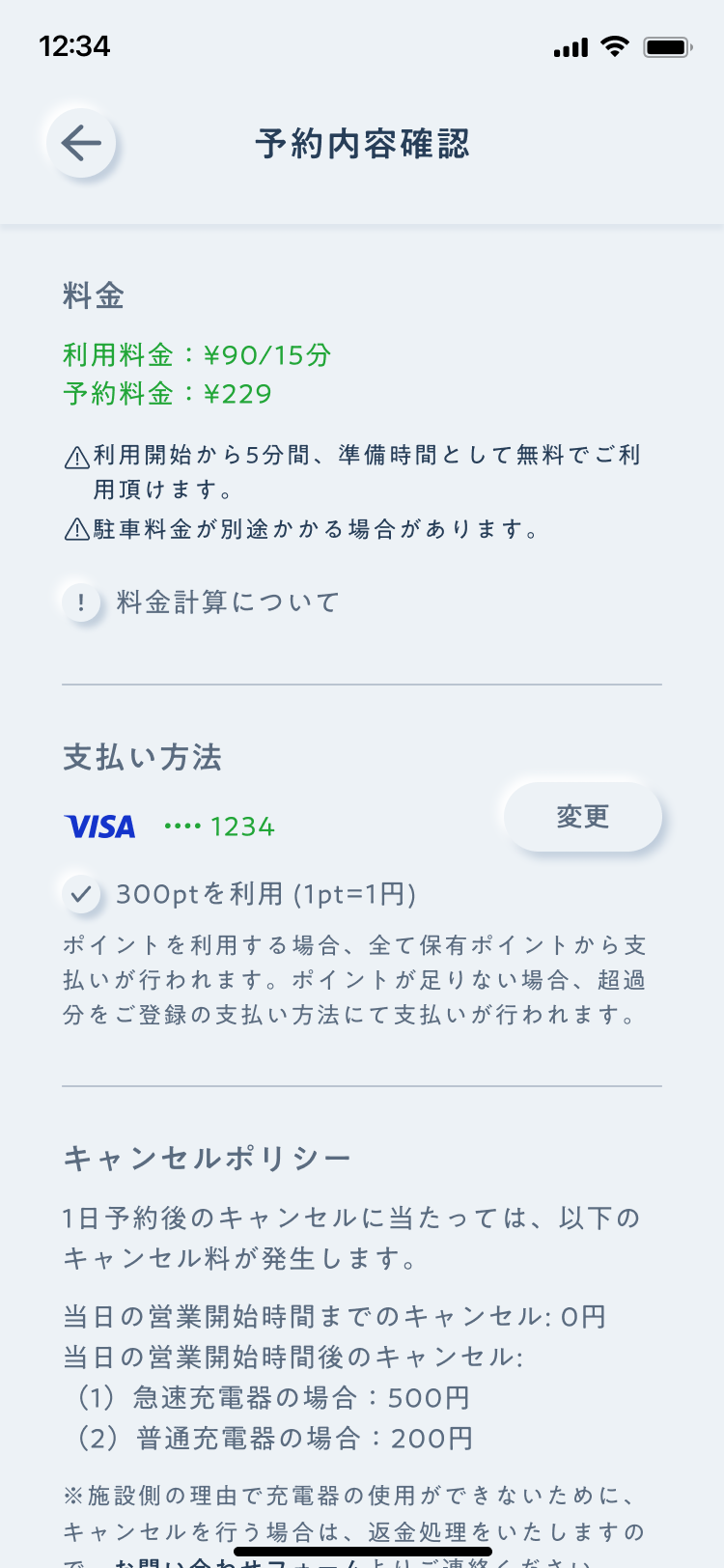Open the 料金計算について info button
The image size is (724, 1568).
pos(81,602)
